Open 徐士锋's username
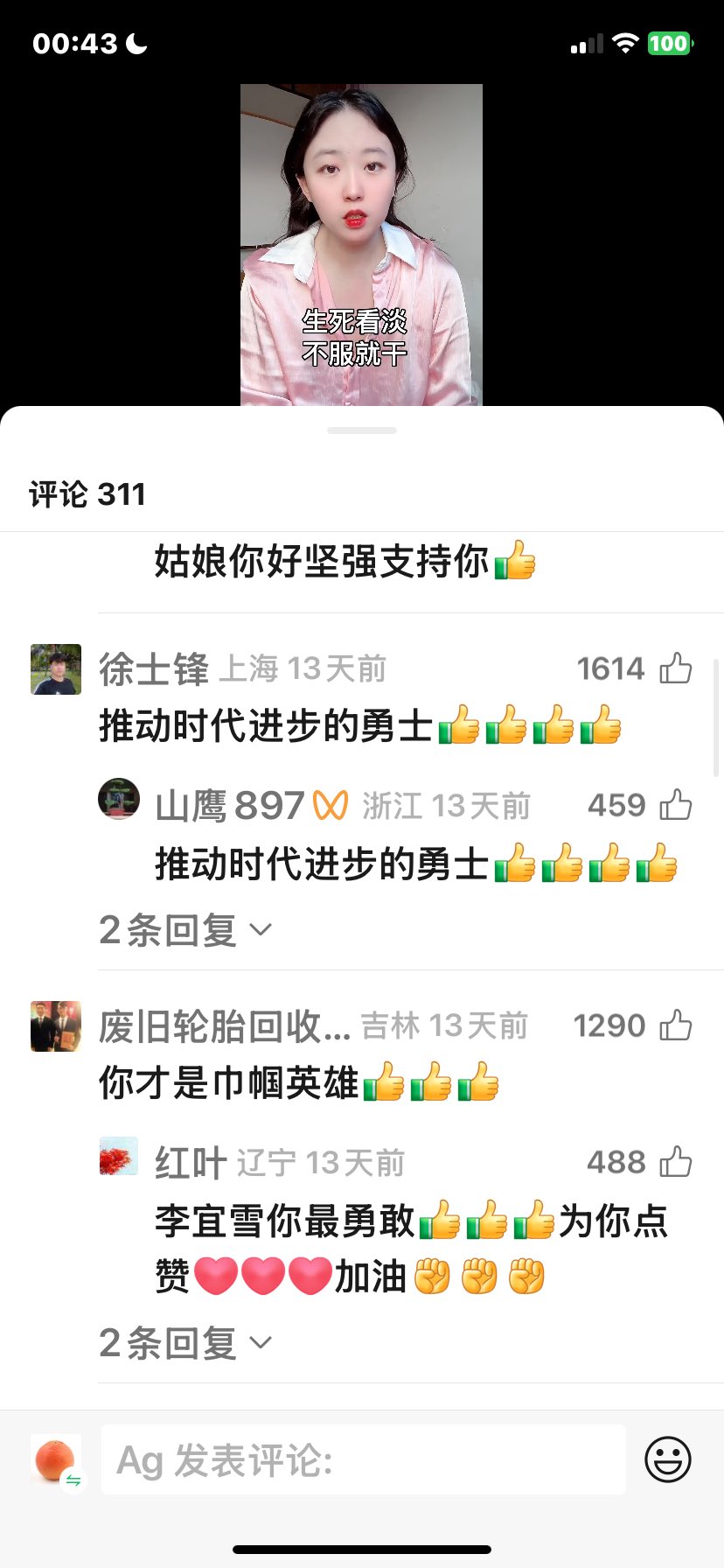Viewport: 724px width, 1568px height. (x=154, y=669)
